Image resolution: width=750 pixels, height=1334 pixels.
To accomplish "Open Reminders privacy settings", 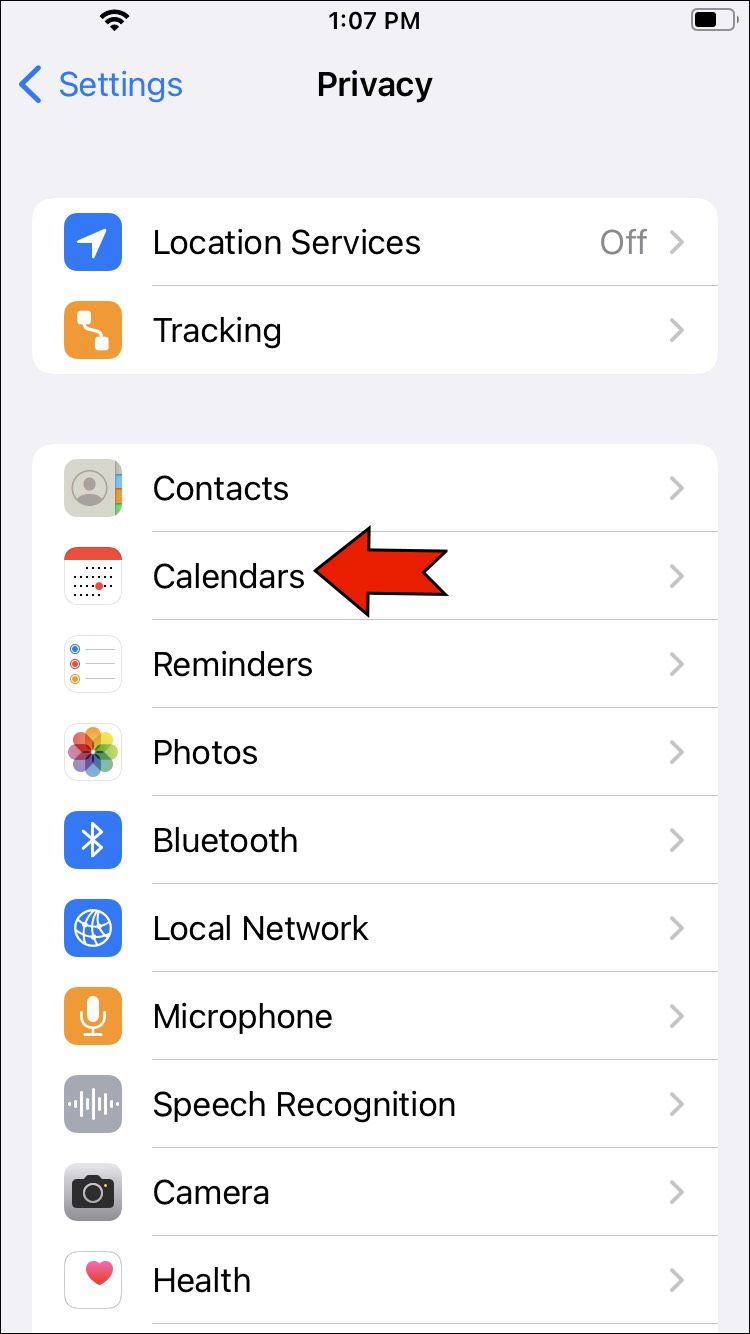I will click(375, 665).
